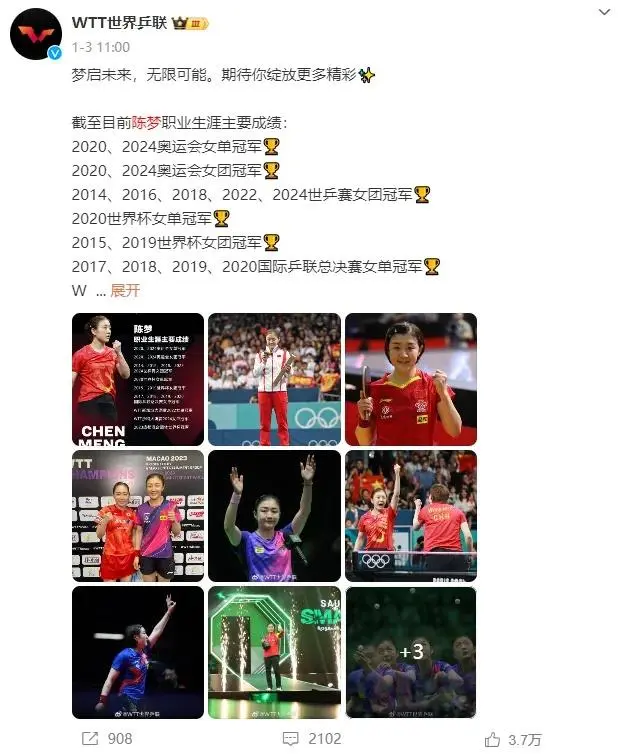Repost this post with 908 shares
The width and height of the screenshot is (618, 754).
[107, 739]
